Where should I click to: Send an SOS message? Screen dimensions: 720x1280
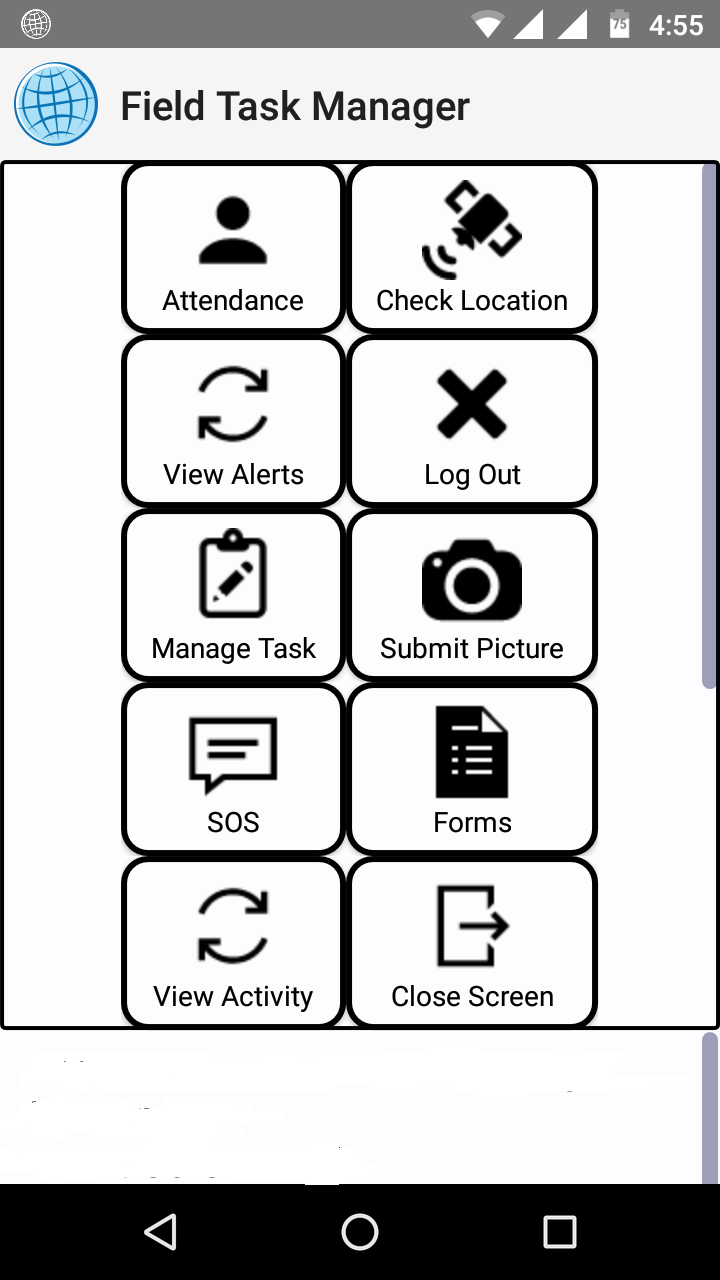233,769
